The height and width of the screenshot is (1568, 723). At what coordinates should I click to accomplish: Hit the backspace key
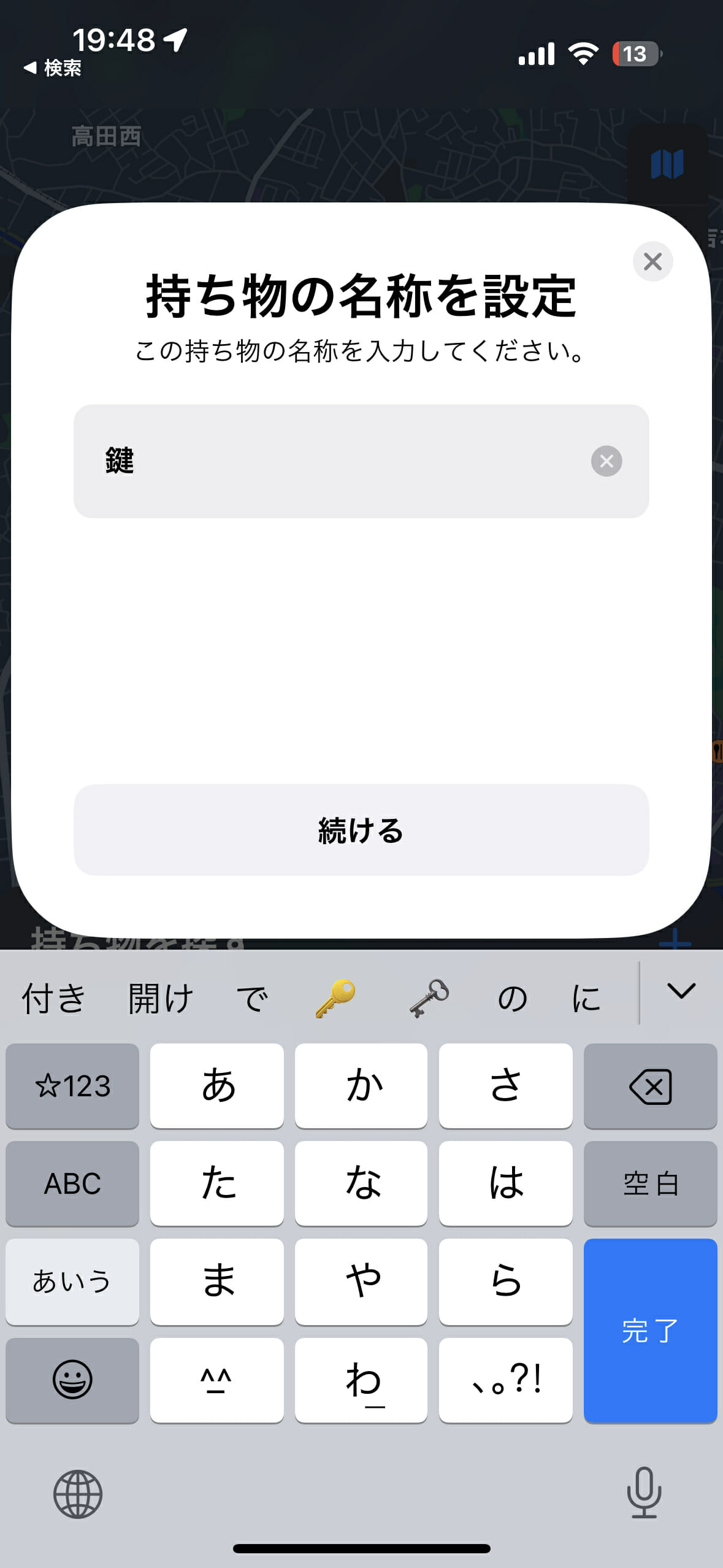650,1086
